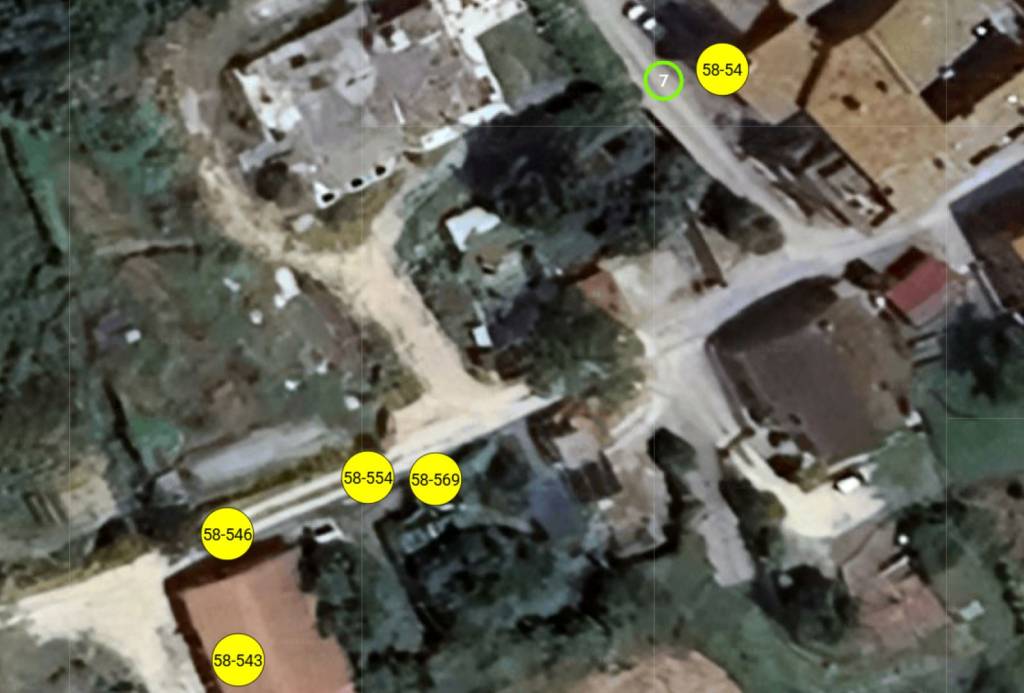
Task: Open map marker 58-554
Action: point(368,478)
